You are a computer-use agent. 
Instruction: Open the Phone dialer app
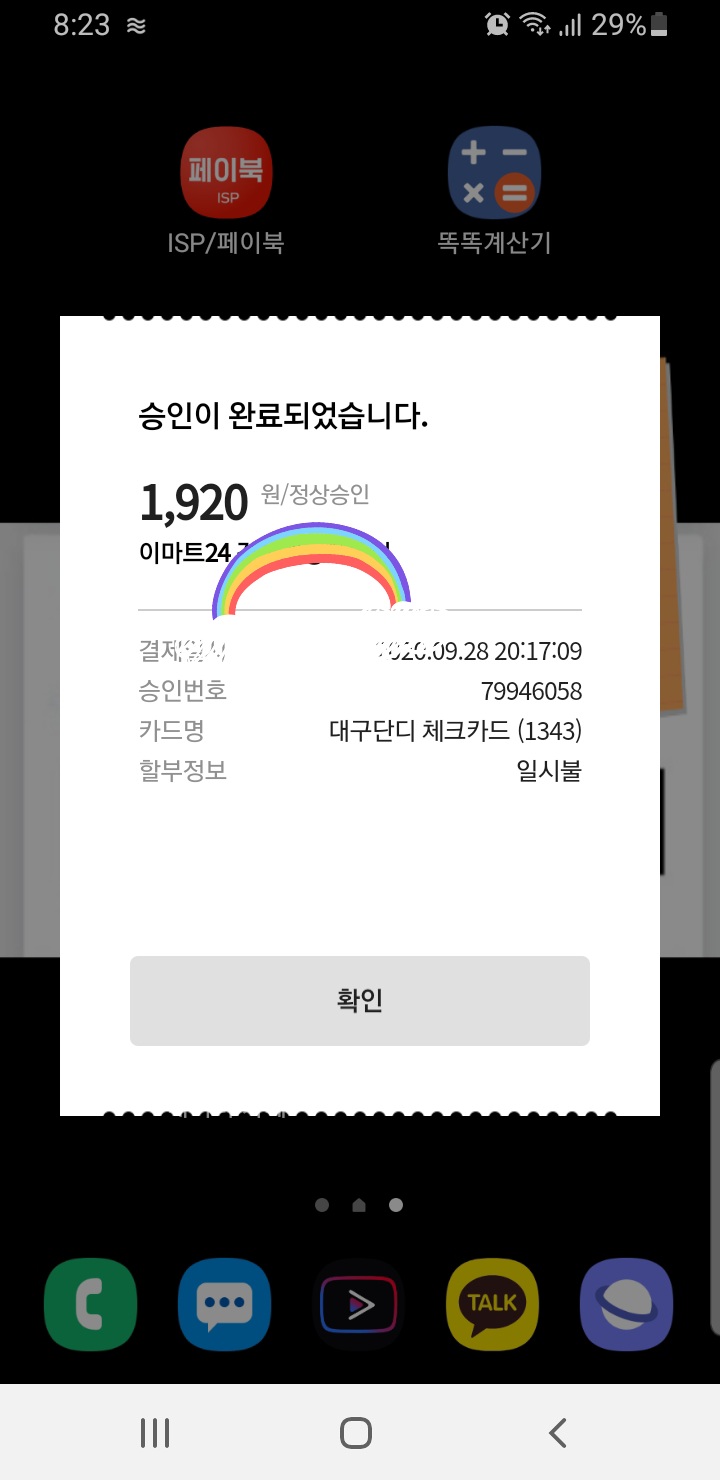click(90, 1304)
